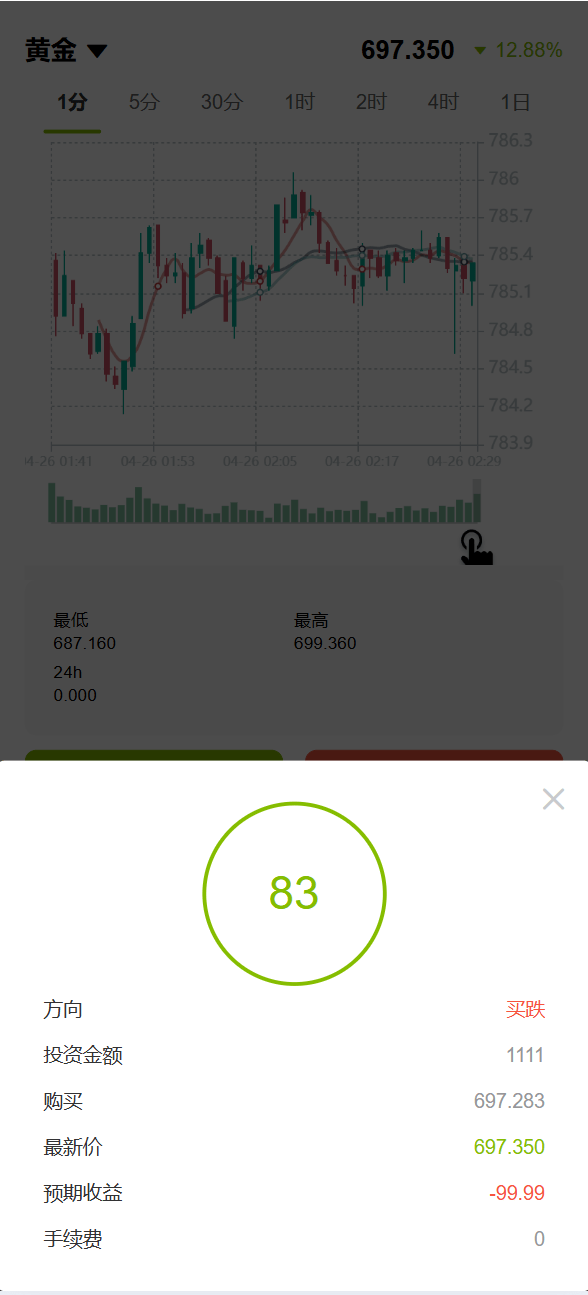Switch to the 5分 chart interval
This screenshot has height=1295, width=588.
pyautogui.click(x=144, y=102)
